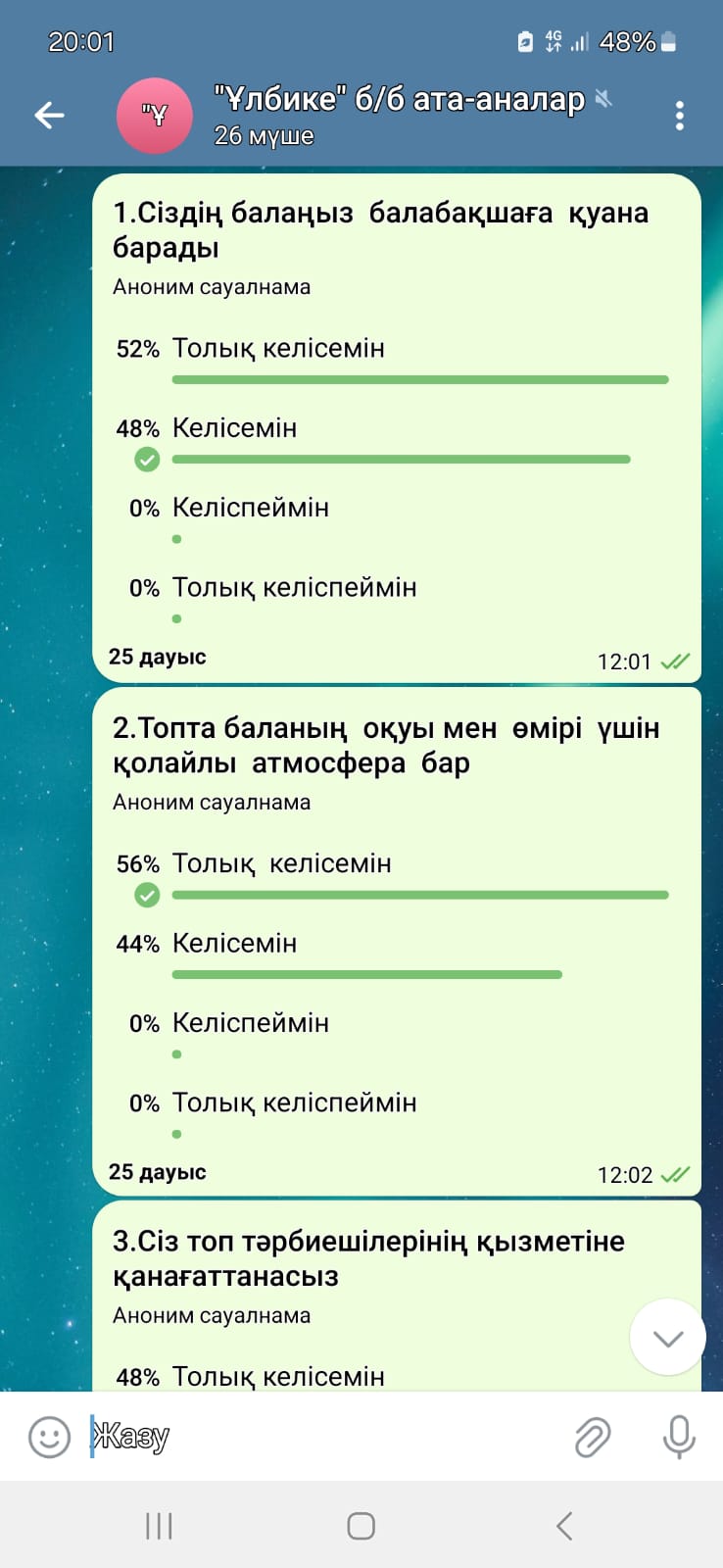Attach a file with paperclip icon
Screen dimensions: 723x1568
592,1437
